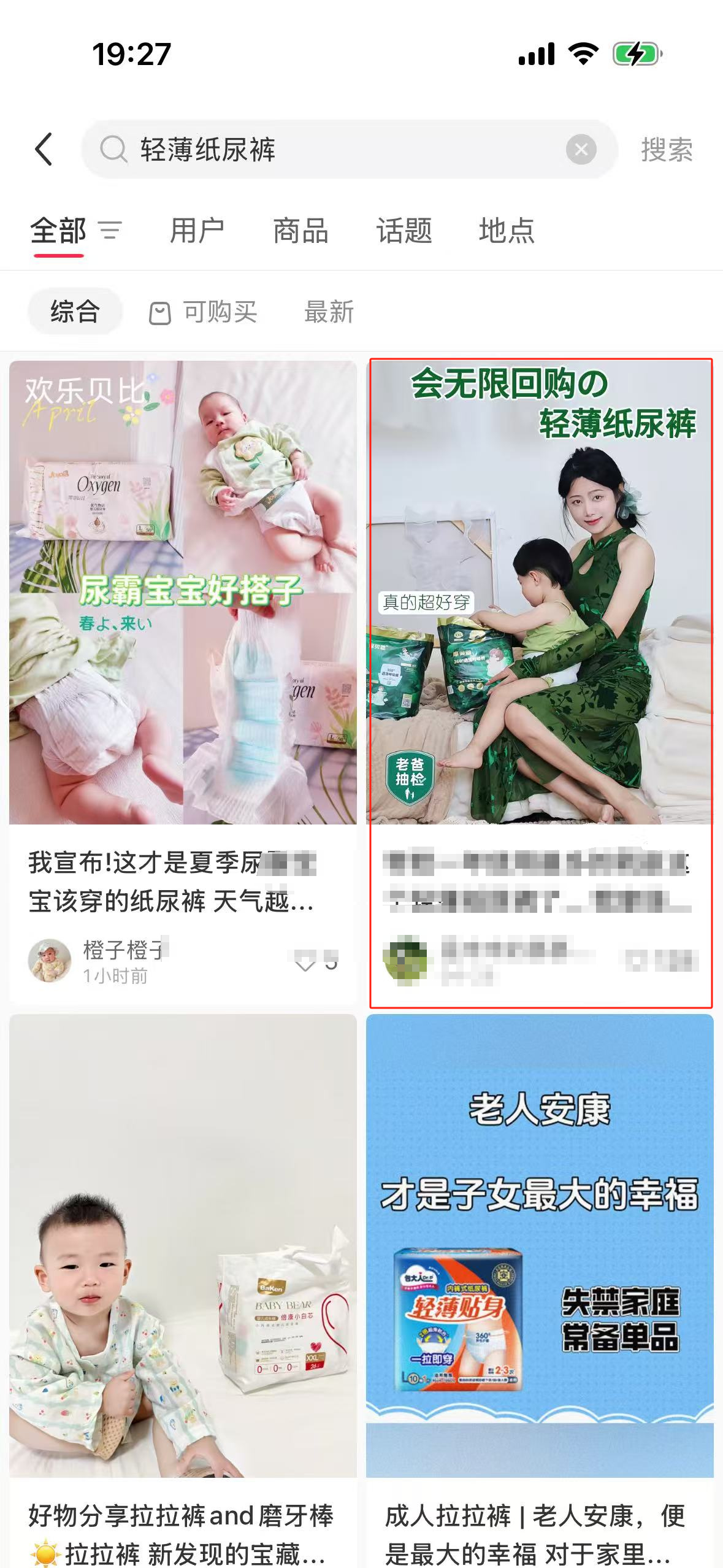
Task: Select the 综合 sort chip
Action: coord(75,312)
